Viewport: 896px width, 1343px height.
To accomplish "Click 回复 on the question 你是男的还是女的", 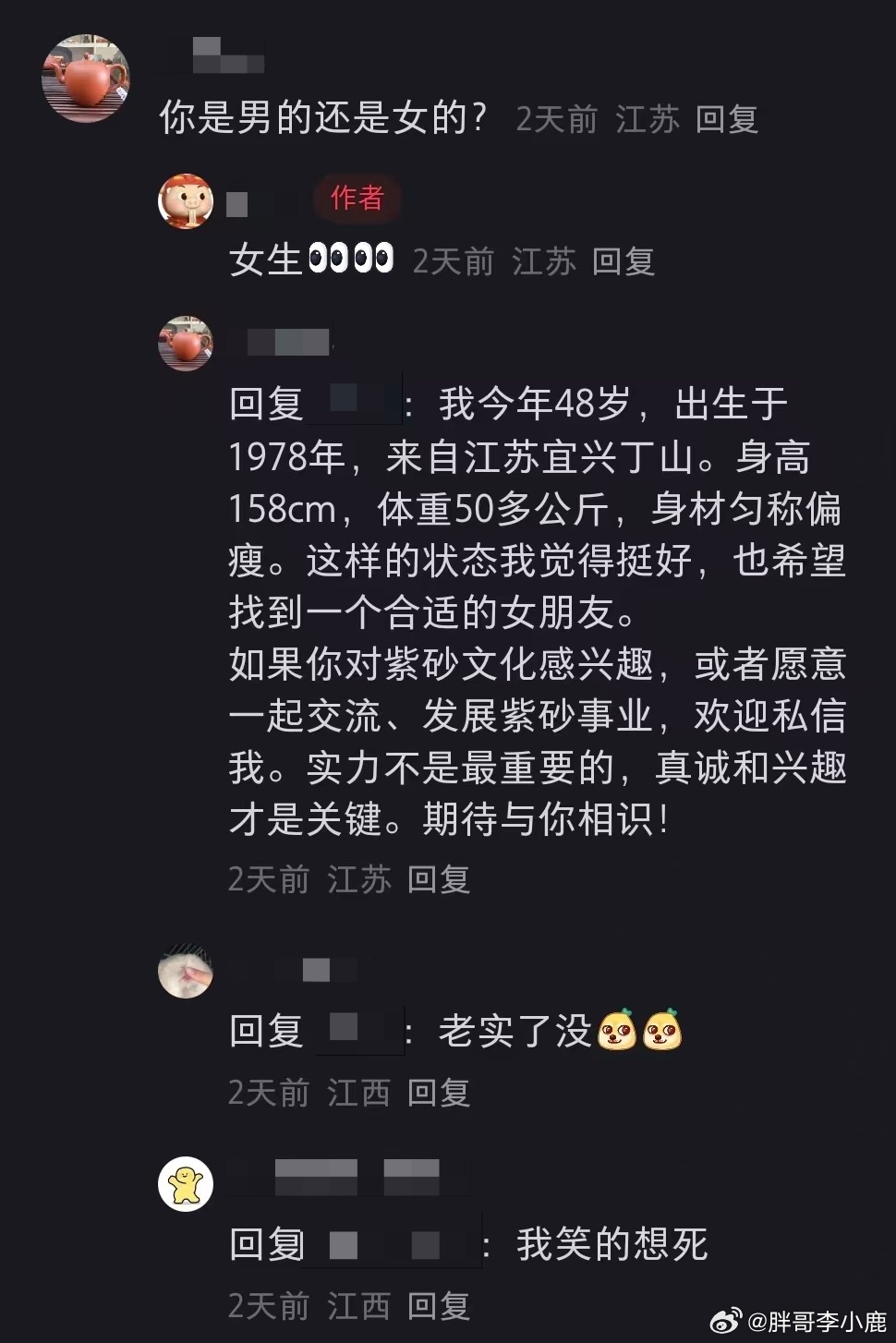I will pos(726,120).
